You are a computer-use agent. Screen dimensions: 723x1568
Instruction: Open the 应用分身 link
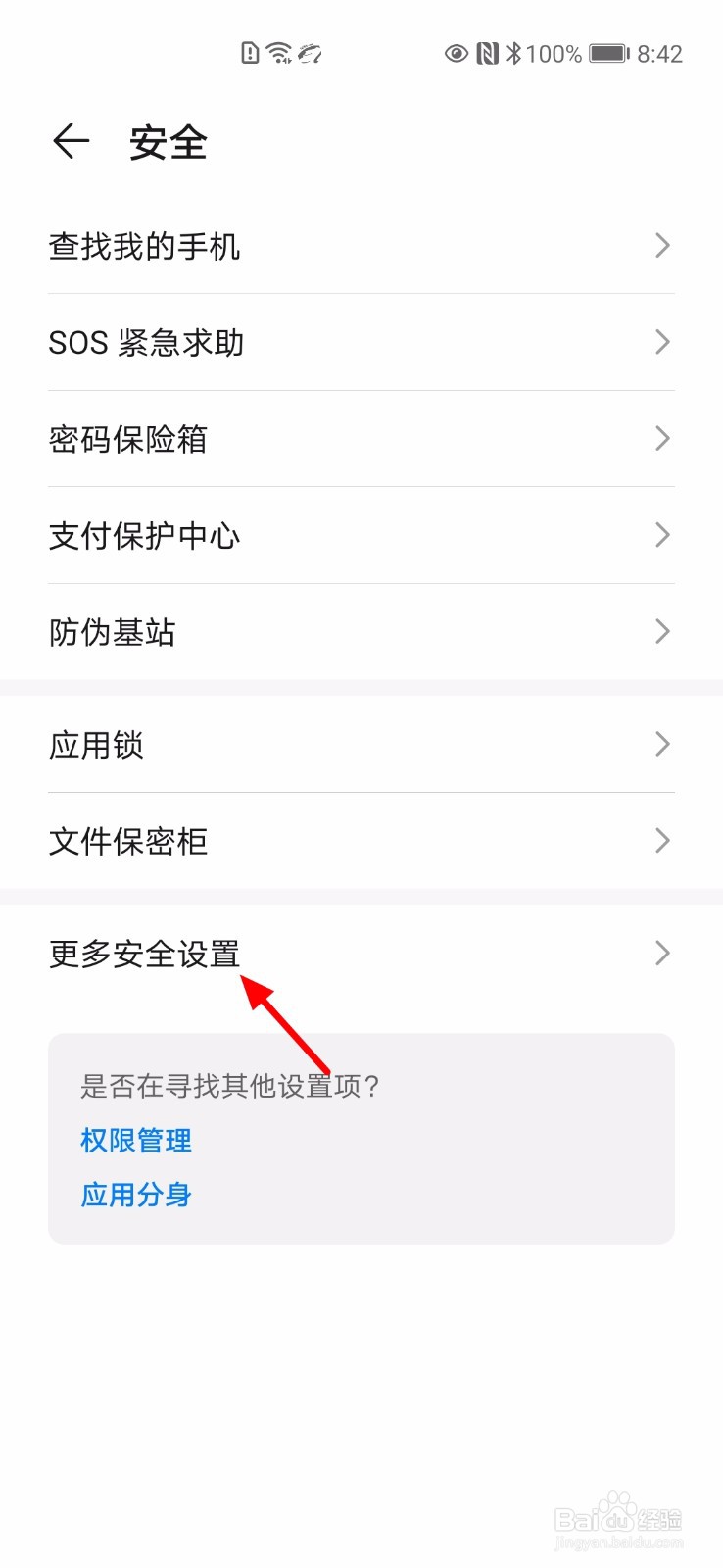[x=135, y=1195]
